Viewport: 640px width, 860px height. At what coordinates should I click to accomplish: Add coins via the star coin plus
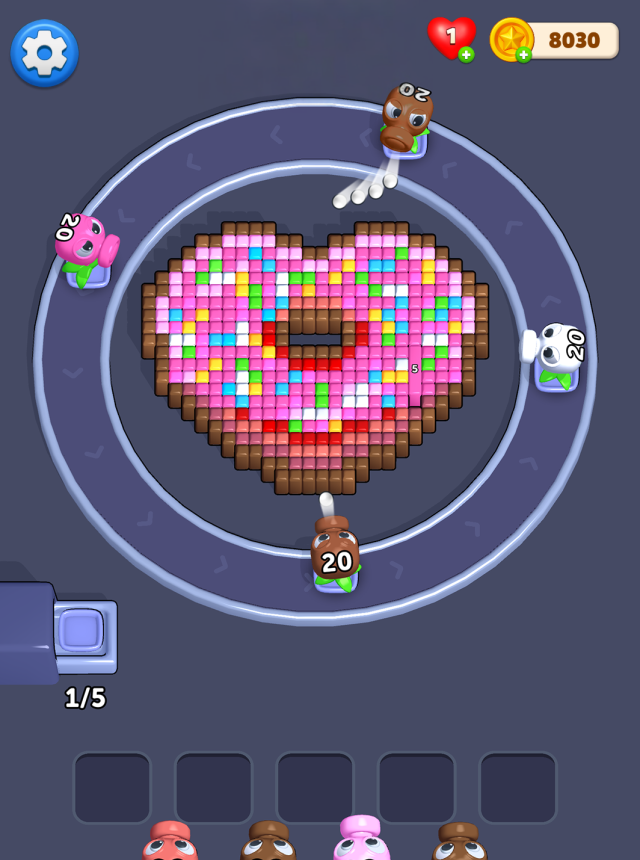[523, 55]
